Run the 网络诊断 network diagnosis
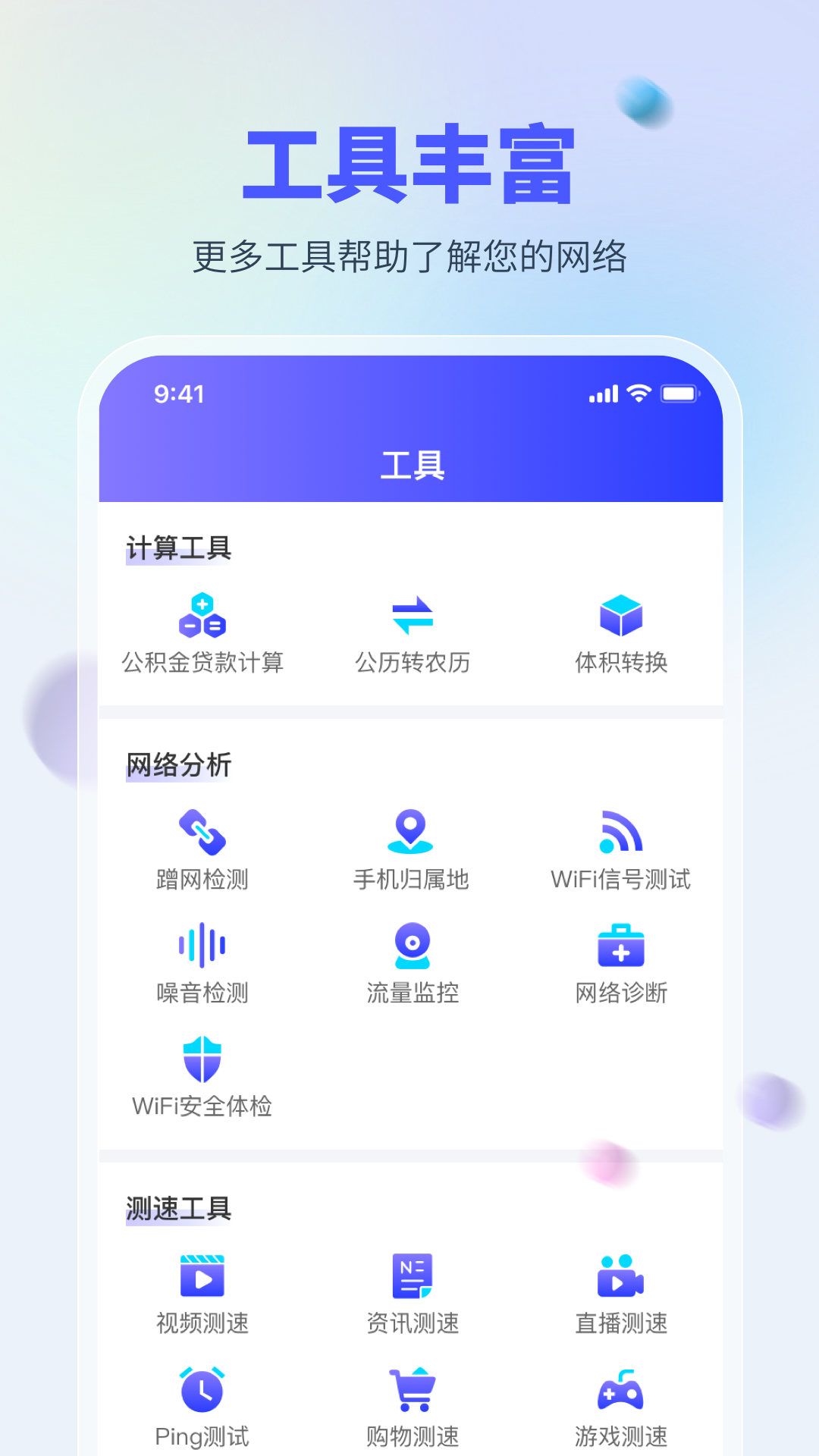Image resolution: width=819 pixels, height=1456 pixels. (621, 963)
